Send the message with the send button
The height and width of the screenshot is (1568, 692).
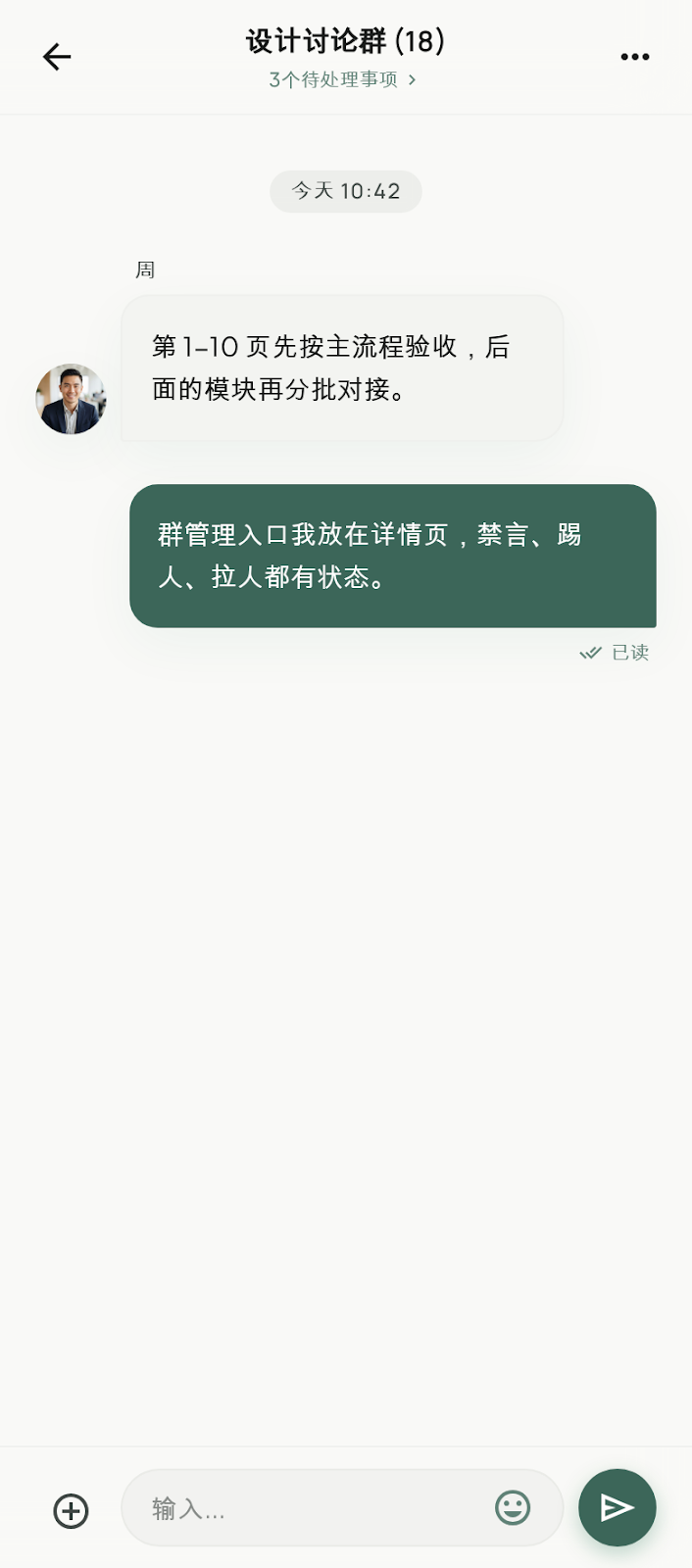(618, 1507)
